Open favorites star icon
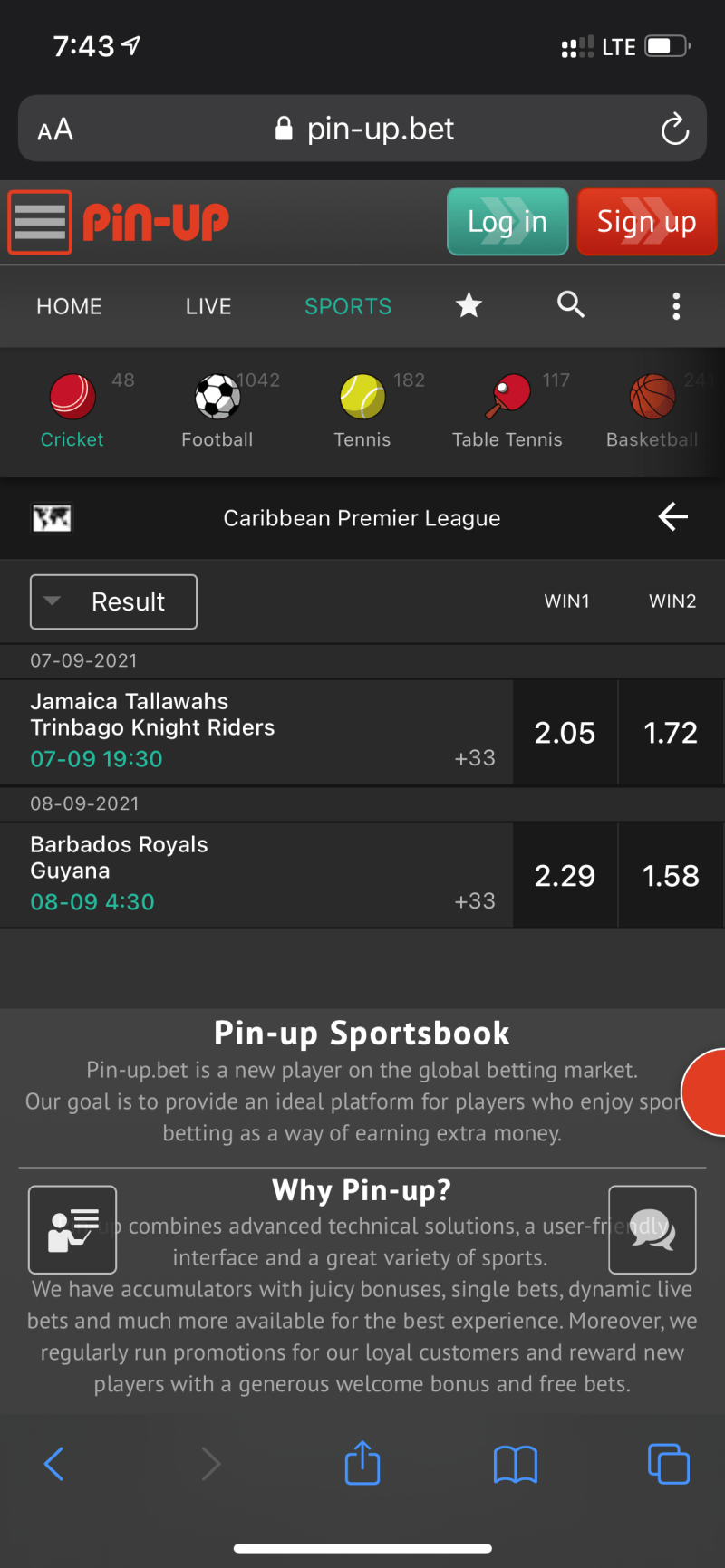725x1568 pixels. pos(469,306)
